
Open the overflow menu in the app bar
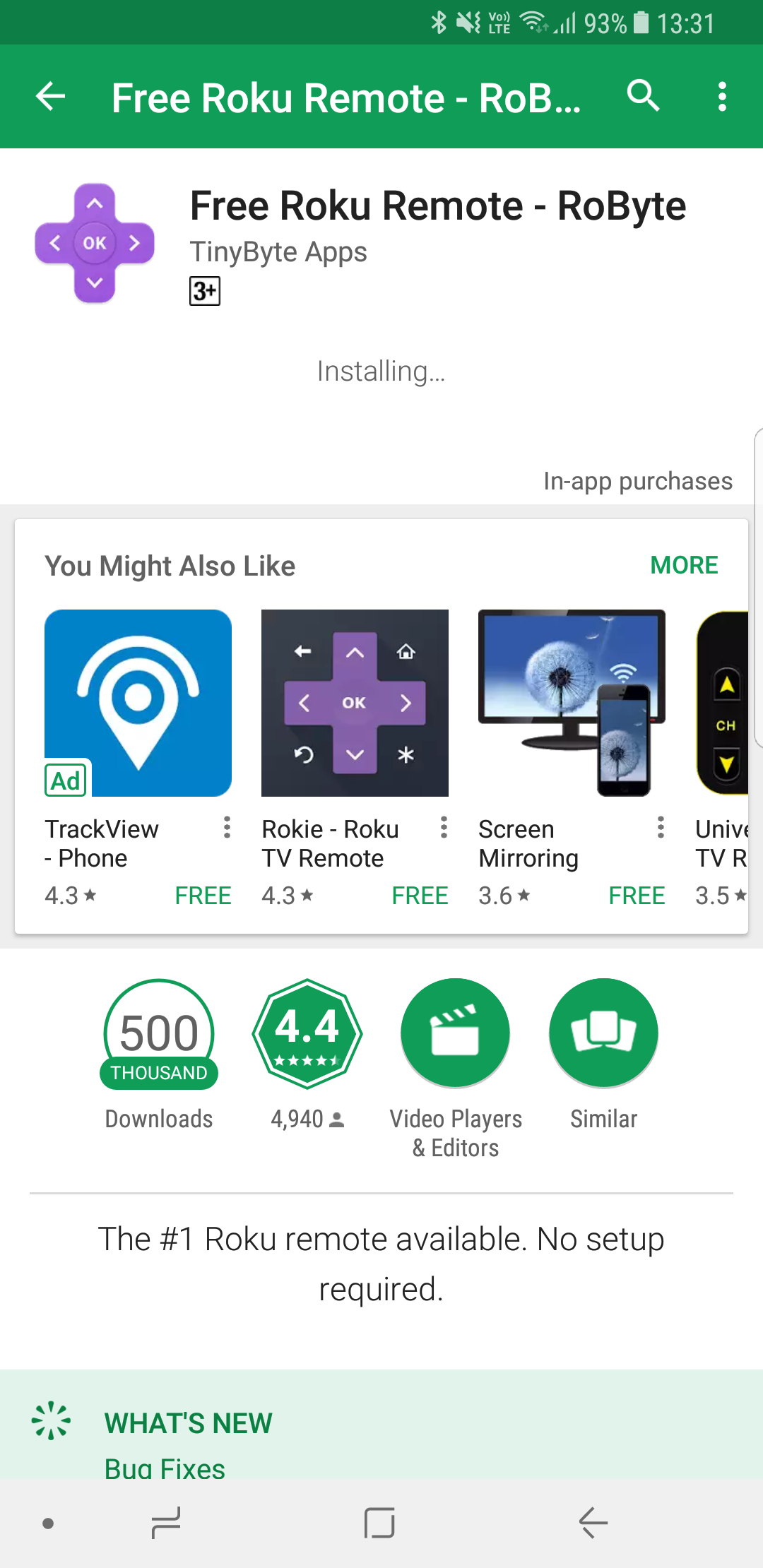point(722,97)
